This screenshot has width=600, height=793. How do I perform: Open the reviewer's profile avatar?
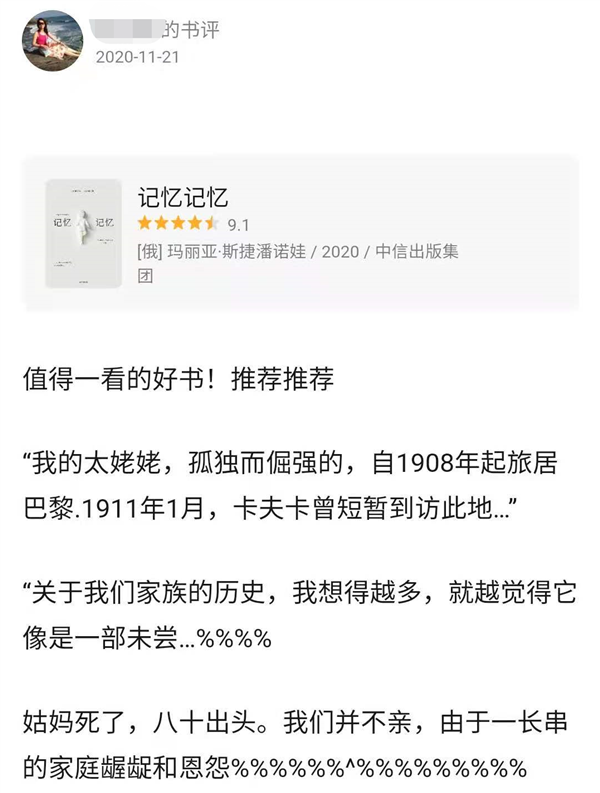52,41
